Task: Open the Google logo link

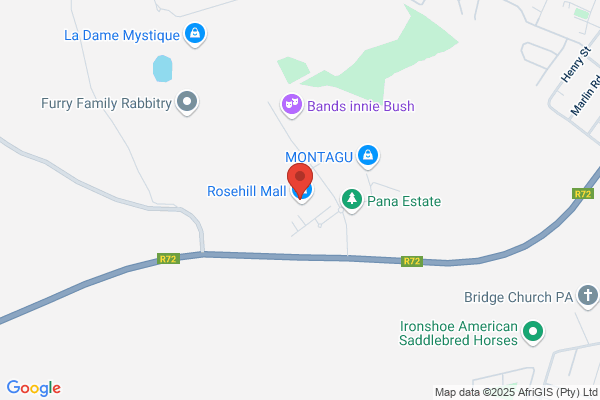Action: pos(34,388)
